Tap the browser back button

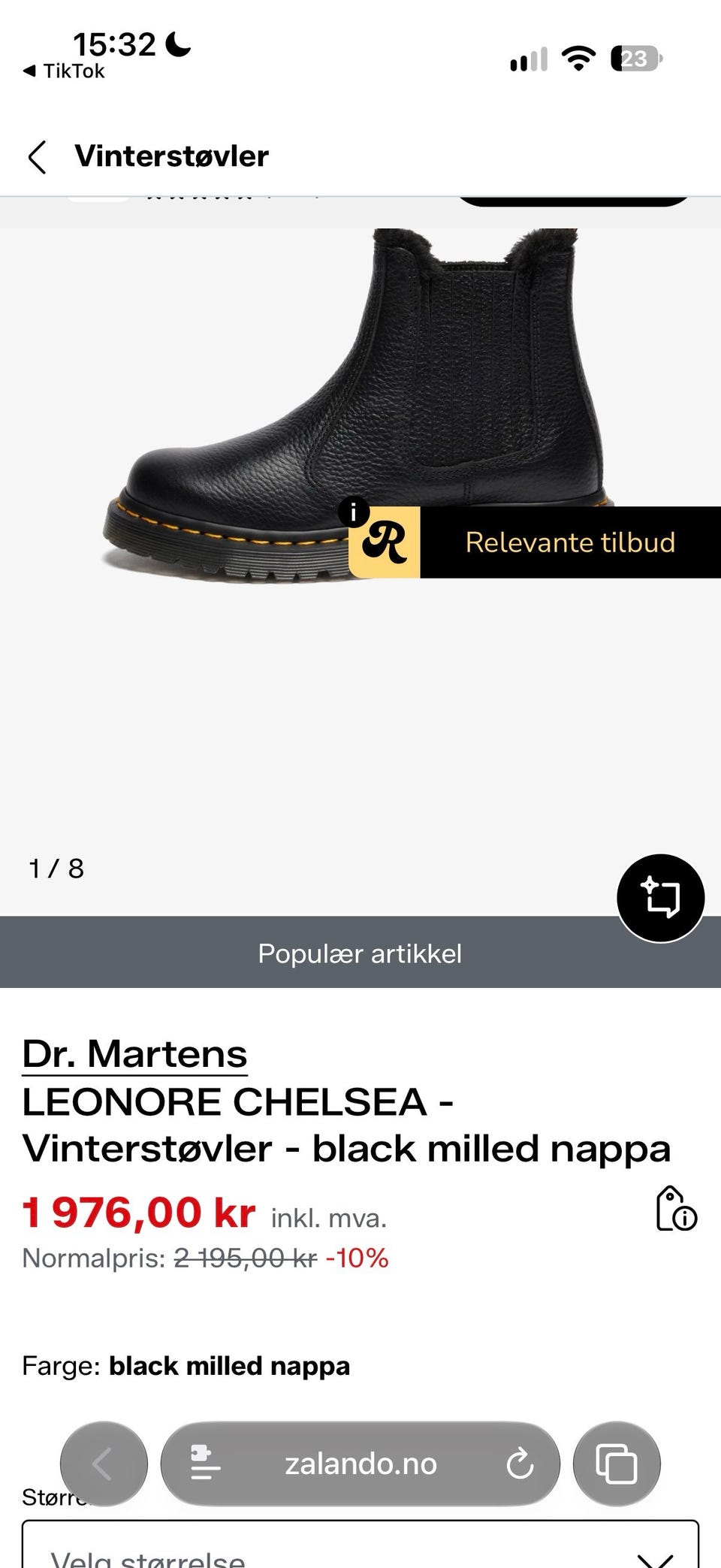click(104, 1464)
